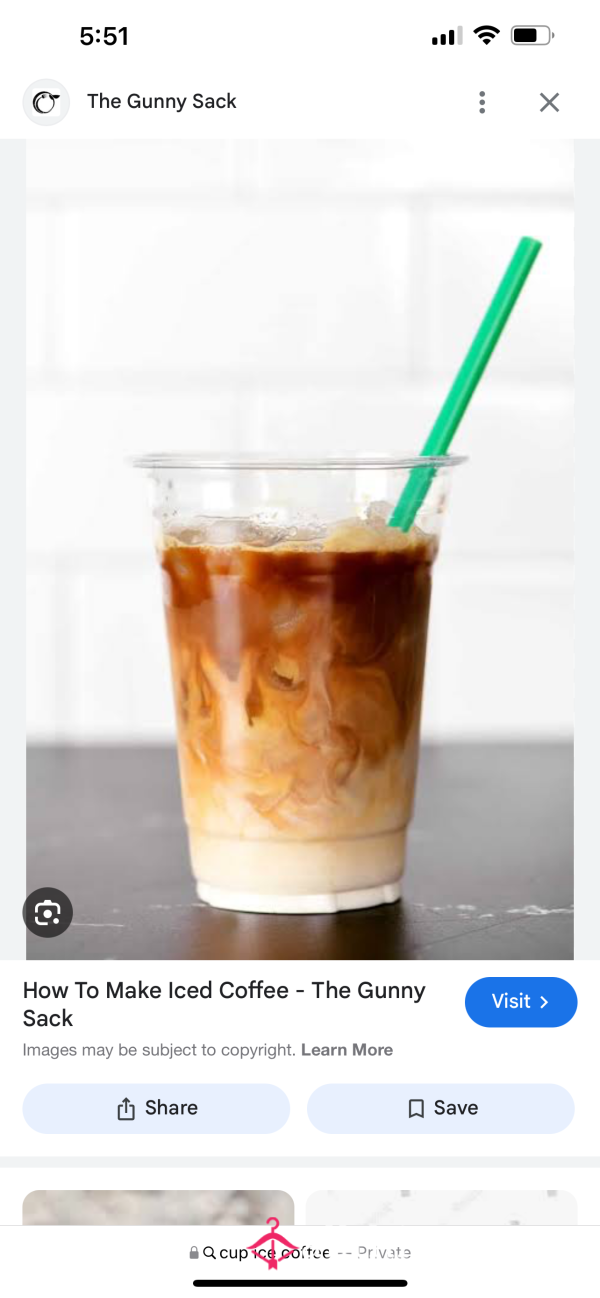Save this image to collections
The width and height of the screenshot is (600, 1298).
coord(441,1108)
